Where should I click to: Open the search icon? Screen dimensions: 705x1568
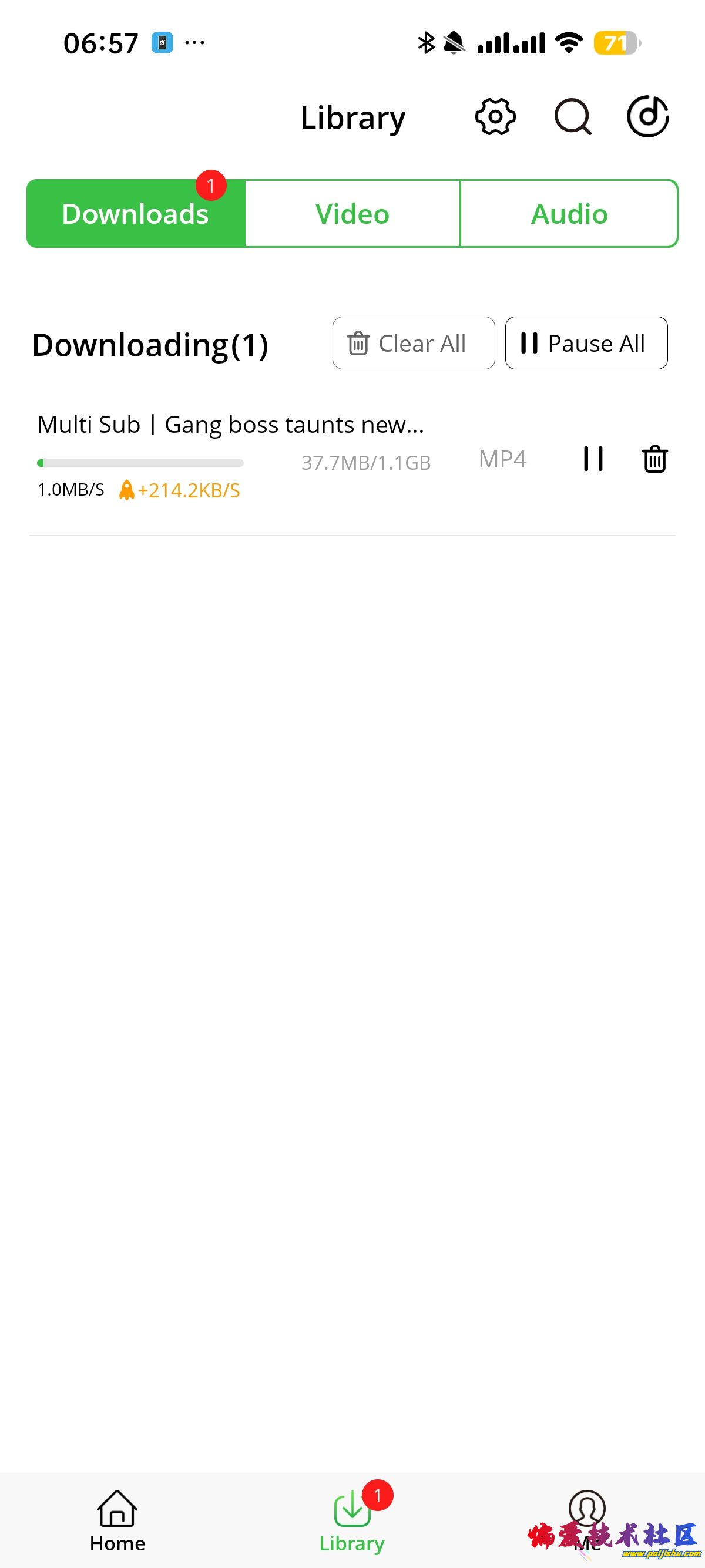click(572, 116)
